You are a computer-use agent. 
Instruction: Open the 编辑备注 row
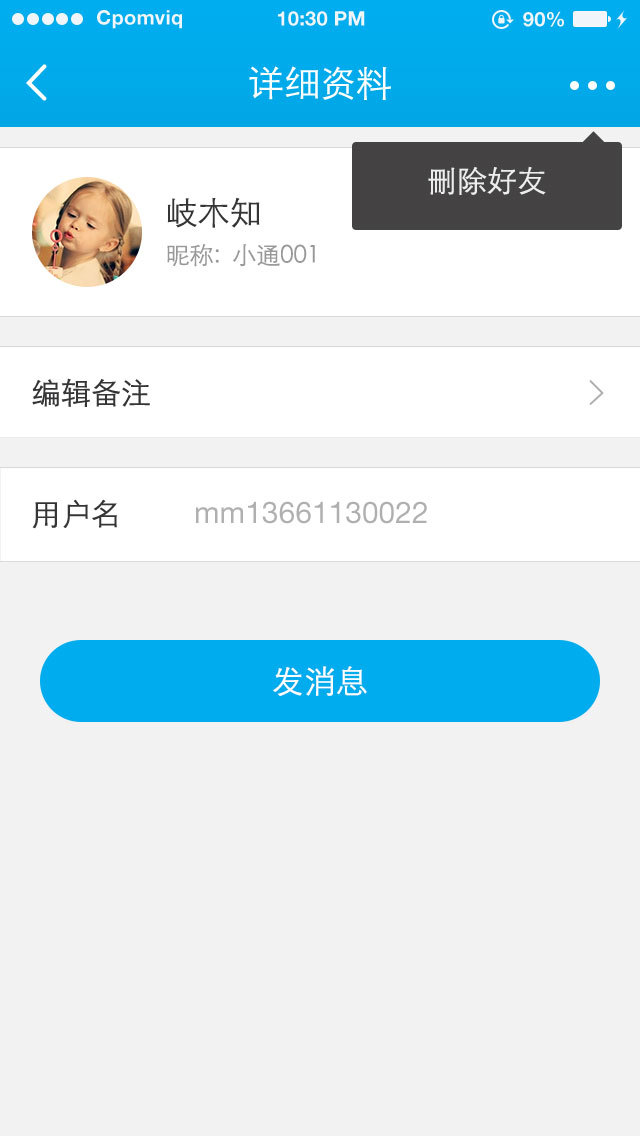(320, 393)
